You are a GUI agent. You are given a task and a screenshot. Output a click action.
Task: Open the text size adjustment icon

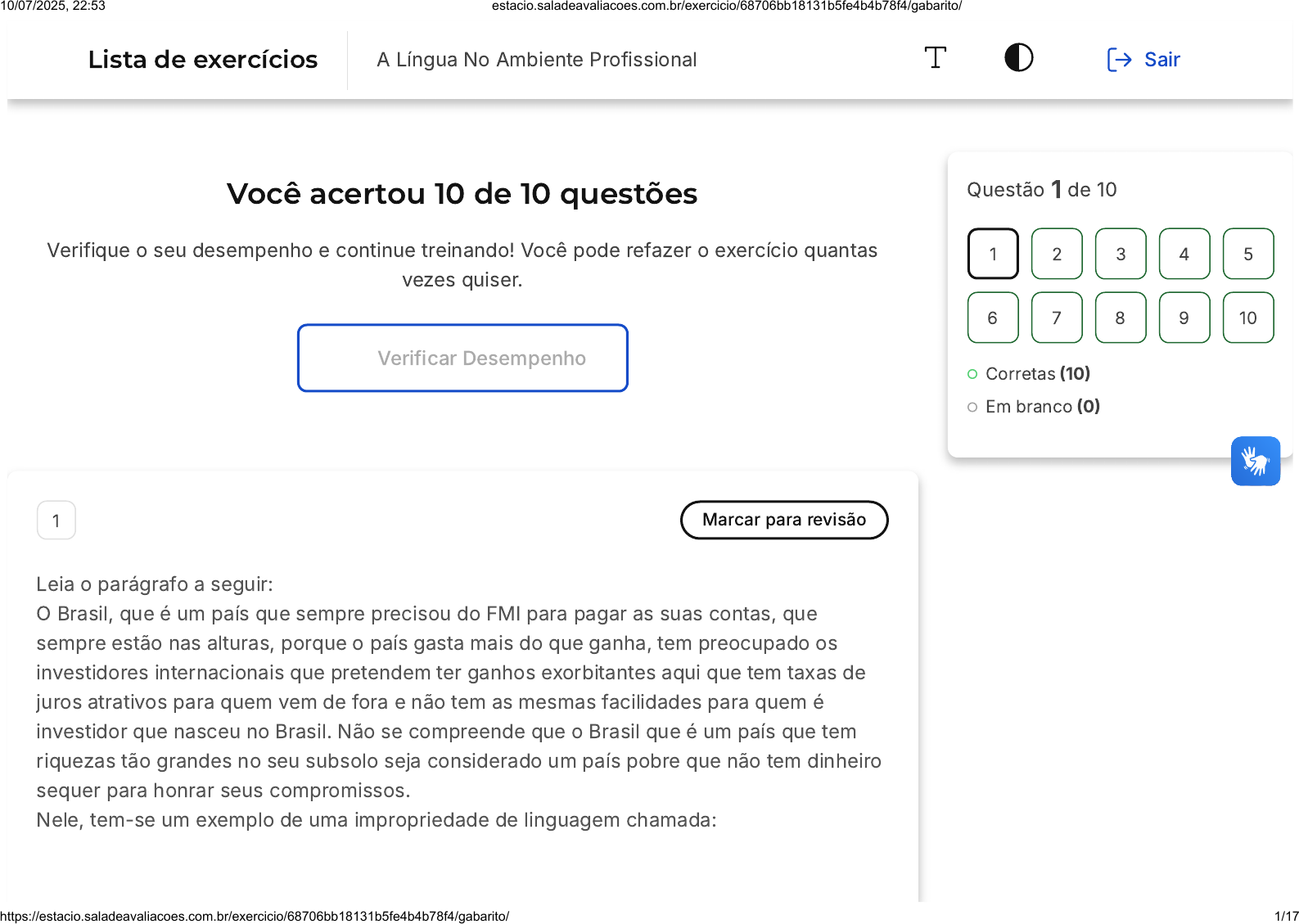[935, 58]
